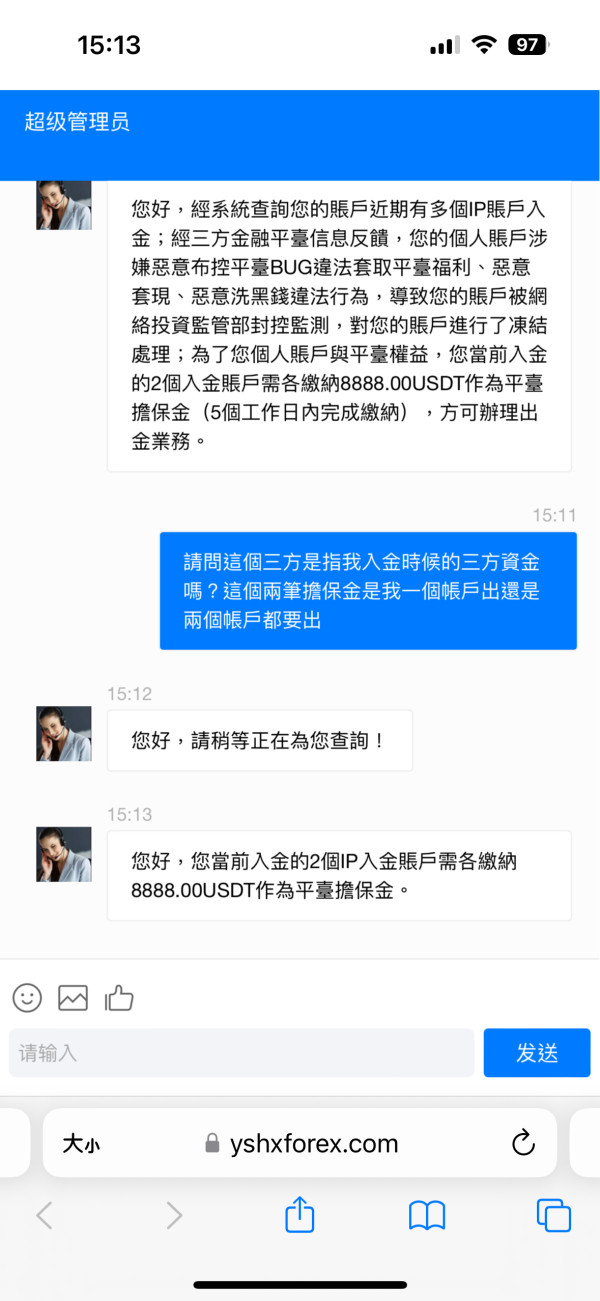Focus the 请输入 message field
This screenshot has height=1301, width=600.
click(x=241, y=1053)
